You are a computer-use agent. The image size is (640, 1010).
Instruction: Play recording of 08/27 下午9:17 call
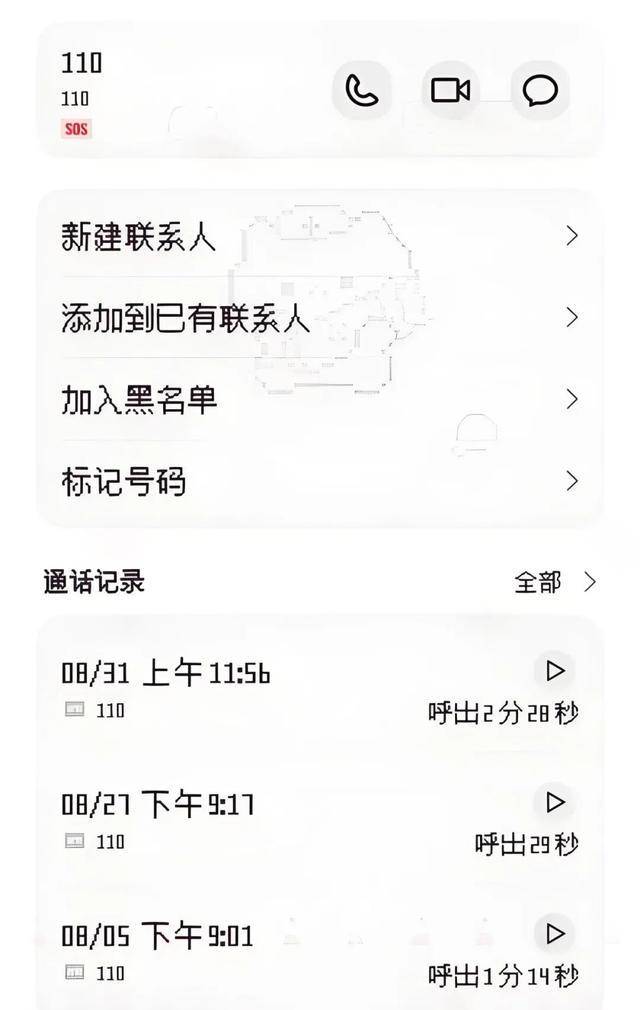(554, 802)
